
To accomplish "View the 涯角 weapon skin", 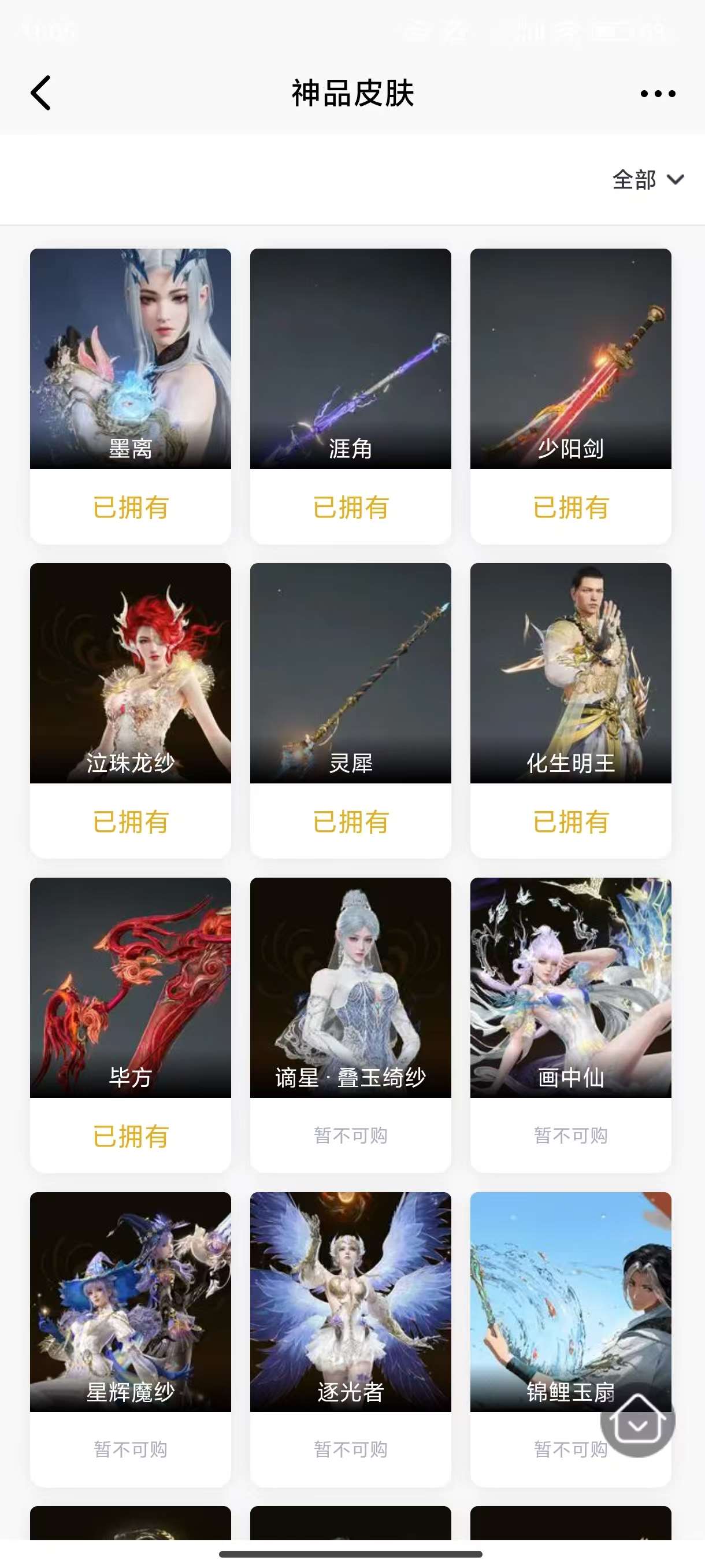I will pyautogui.click(x=350, y=359).
